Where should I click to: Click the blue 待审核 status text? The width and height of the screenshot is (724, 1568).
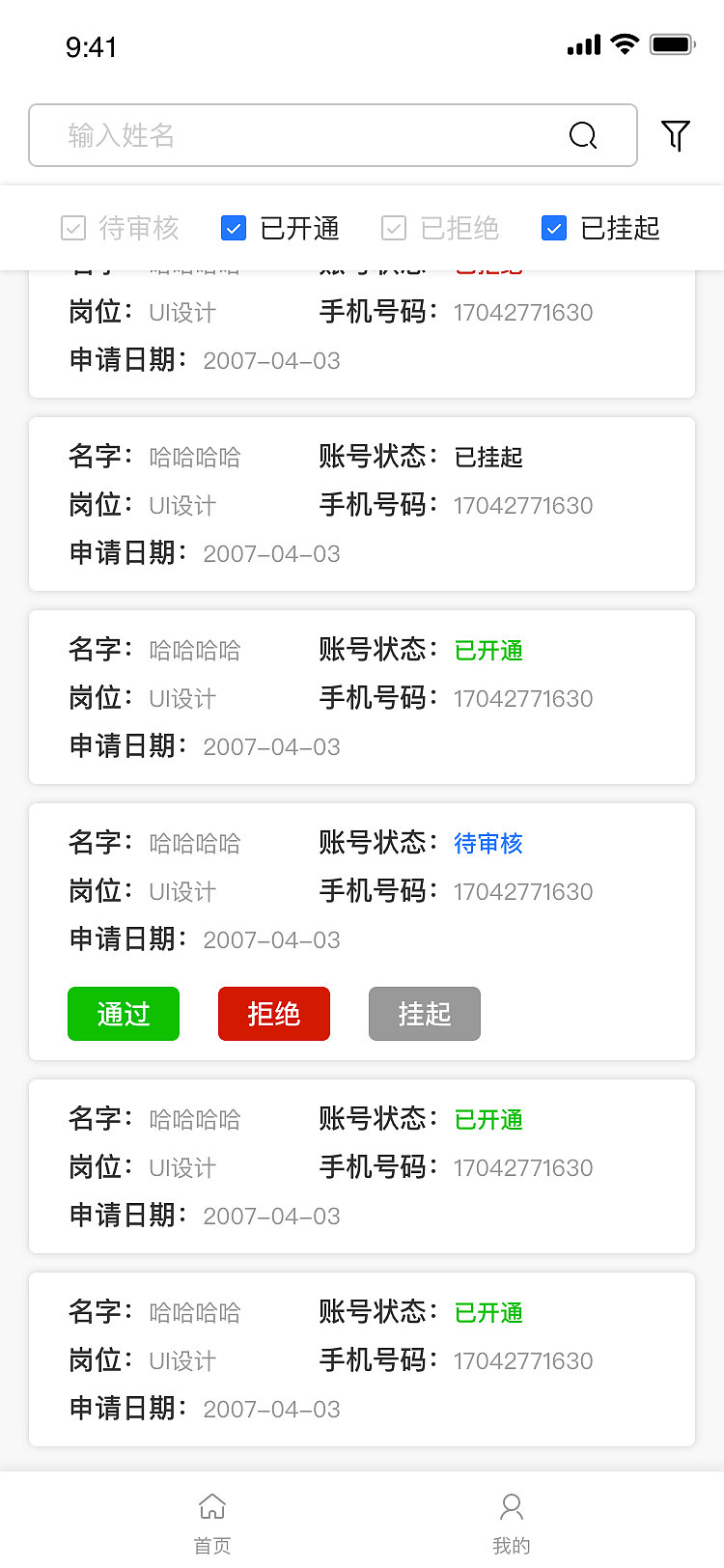click(x=488, y=843)
